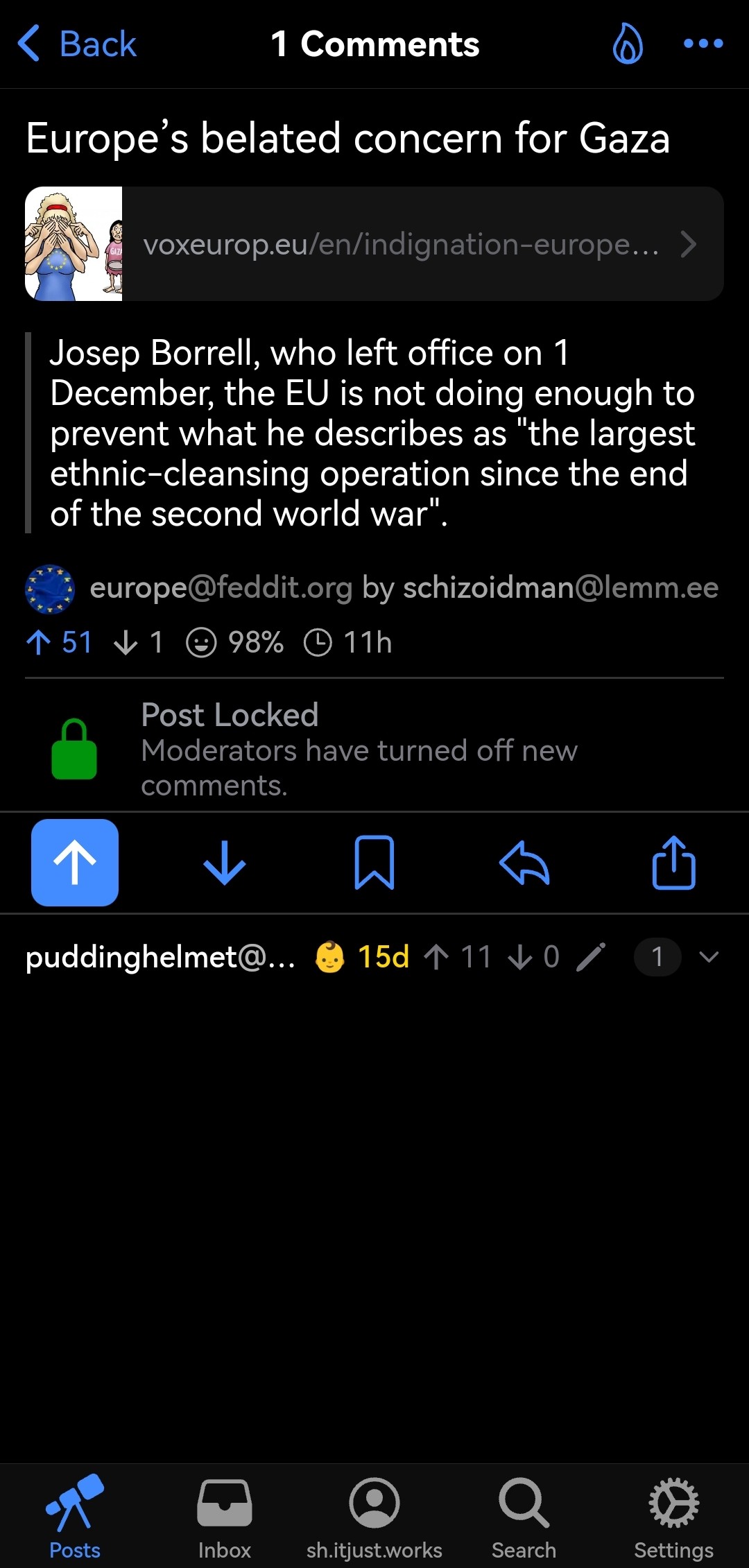Share this post

pos(673,863)
